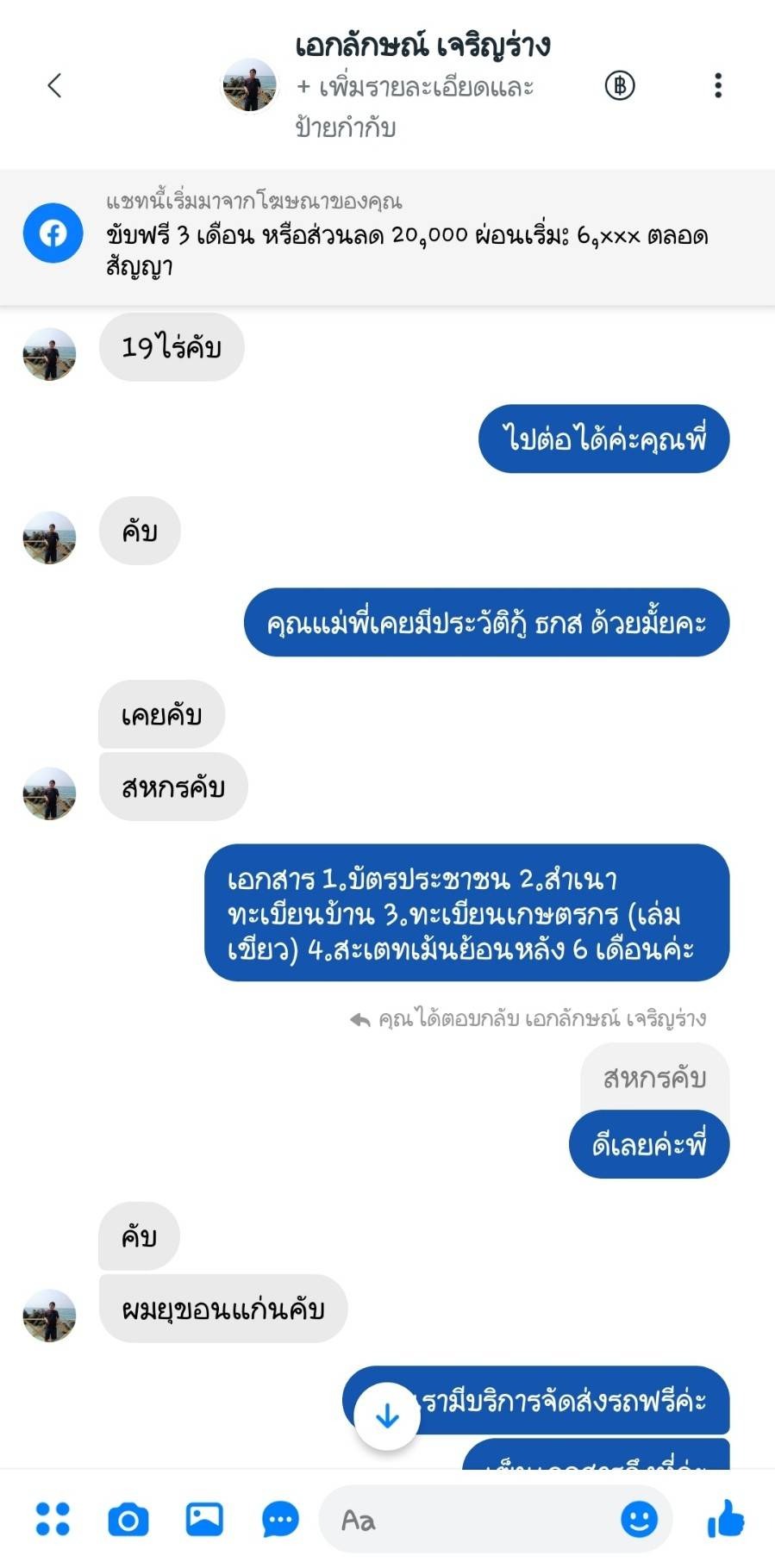Open the four-dot more options menu
Viewport: 775px width, 1568px height.
(53, 1519)
